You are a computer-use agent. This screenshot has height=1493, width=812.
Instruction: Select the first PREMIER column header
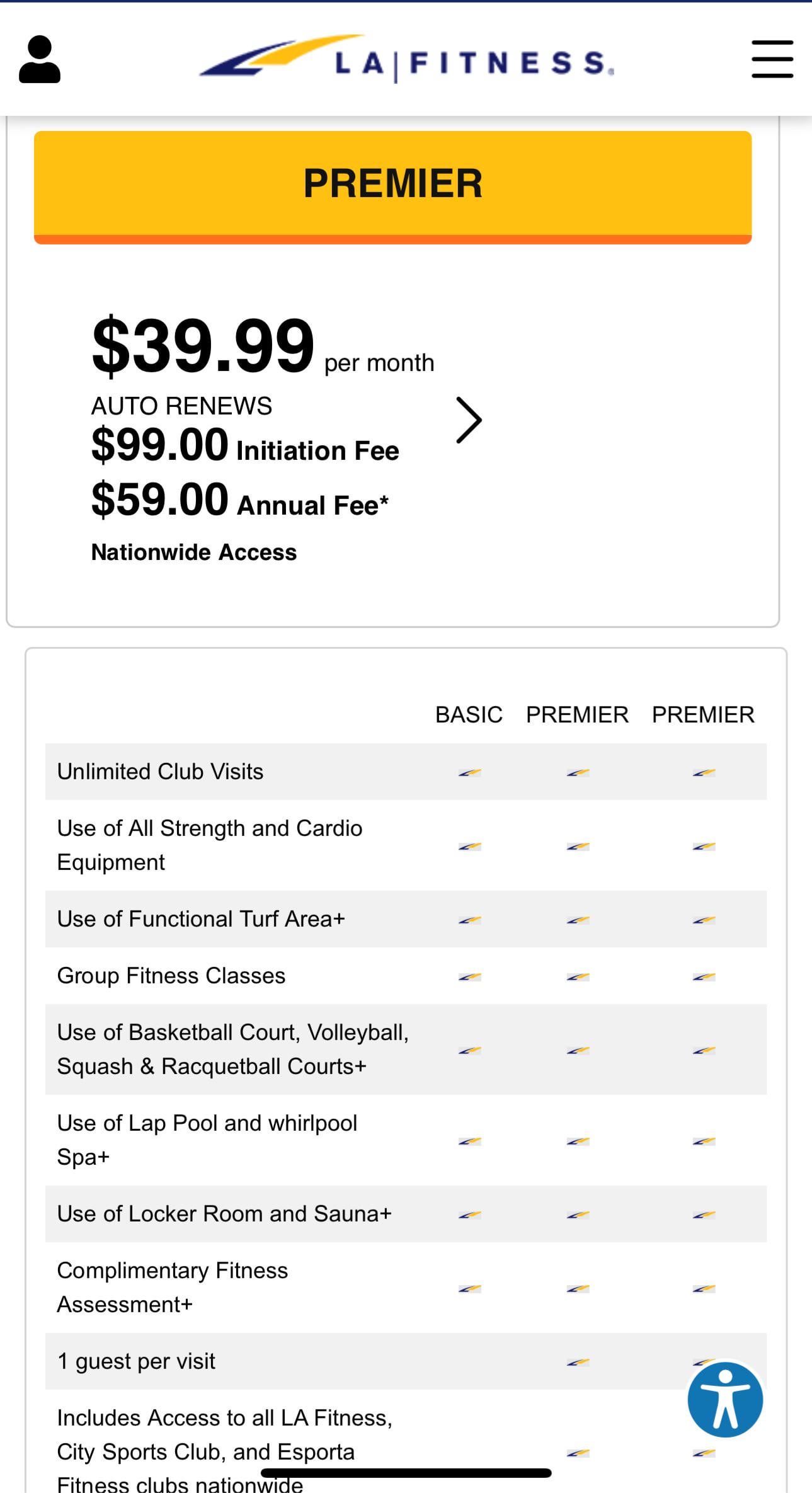click(x=577, y=714)
